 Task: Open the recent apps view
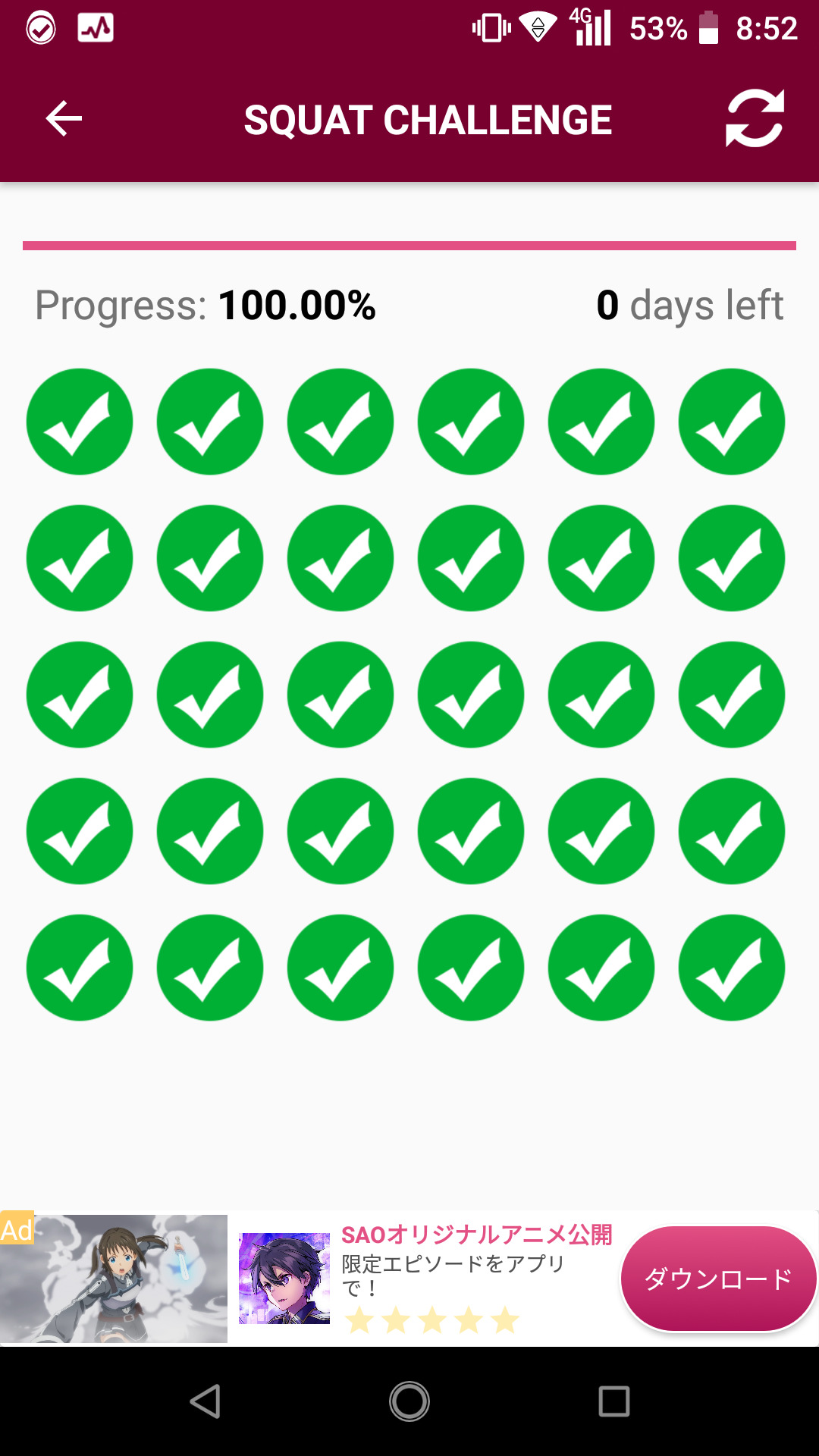pos(613,1401)
